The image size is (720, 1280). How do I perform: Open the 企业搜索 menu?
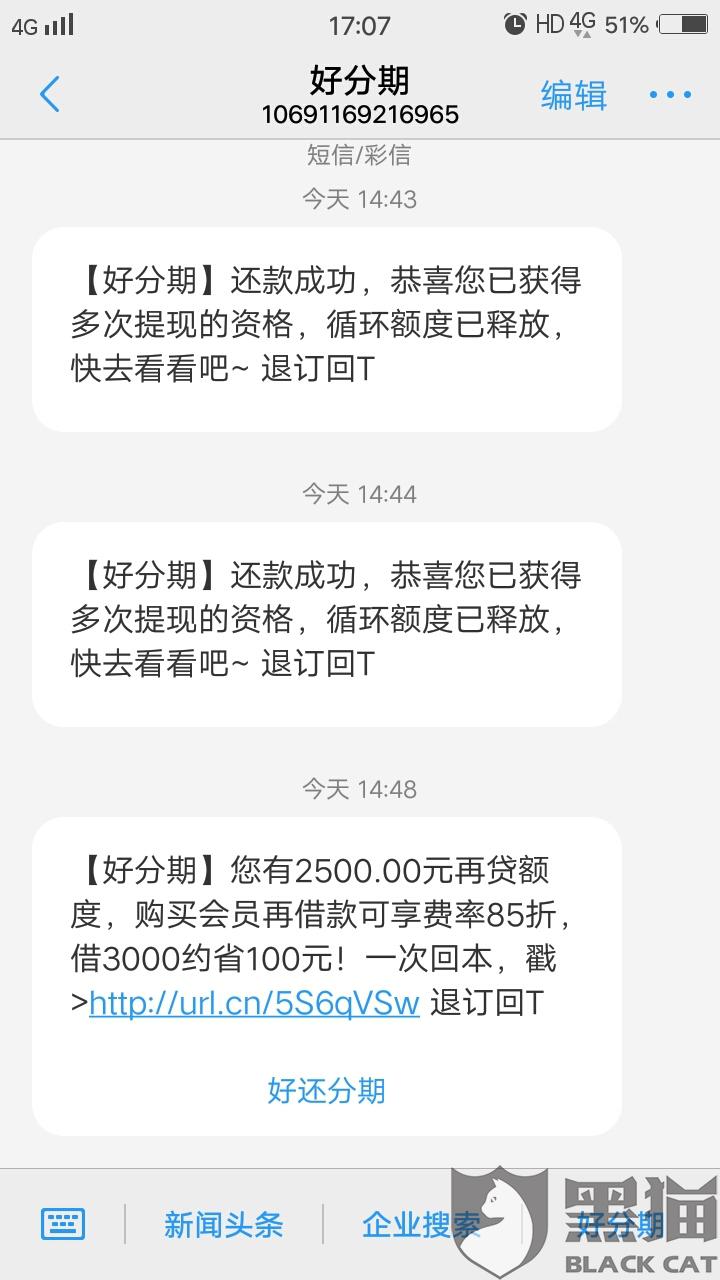(422, 1224)
